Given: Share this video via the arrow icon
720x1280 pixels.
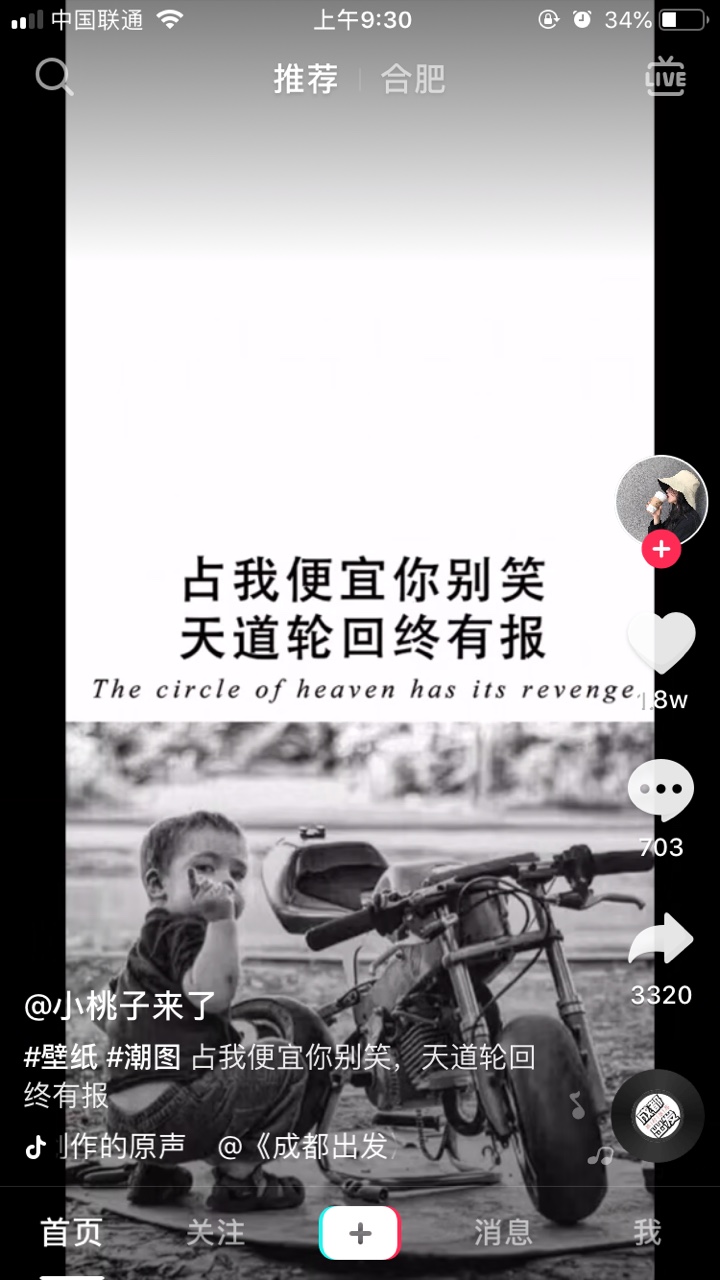Looking at the screenshot, I should (x=661, y=939).
